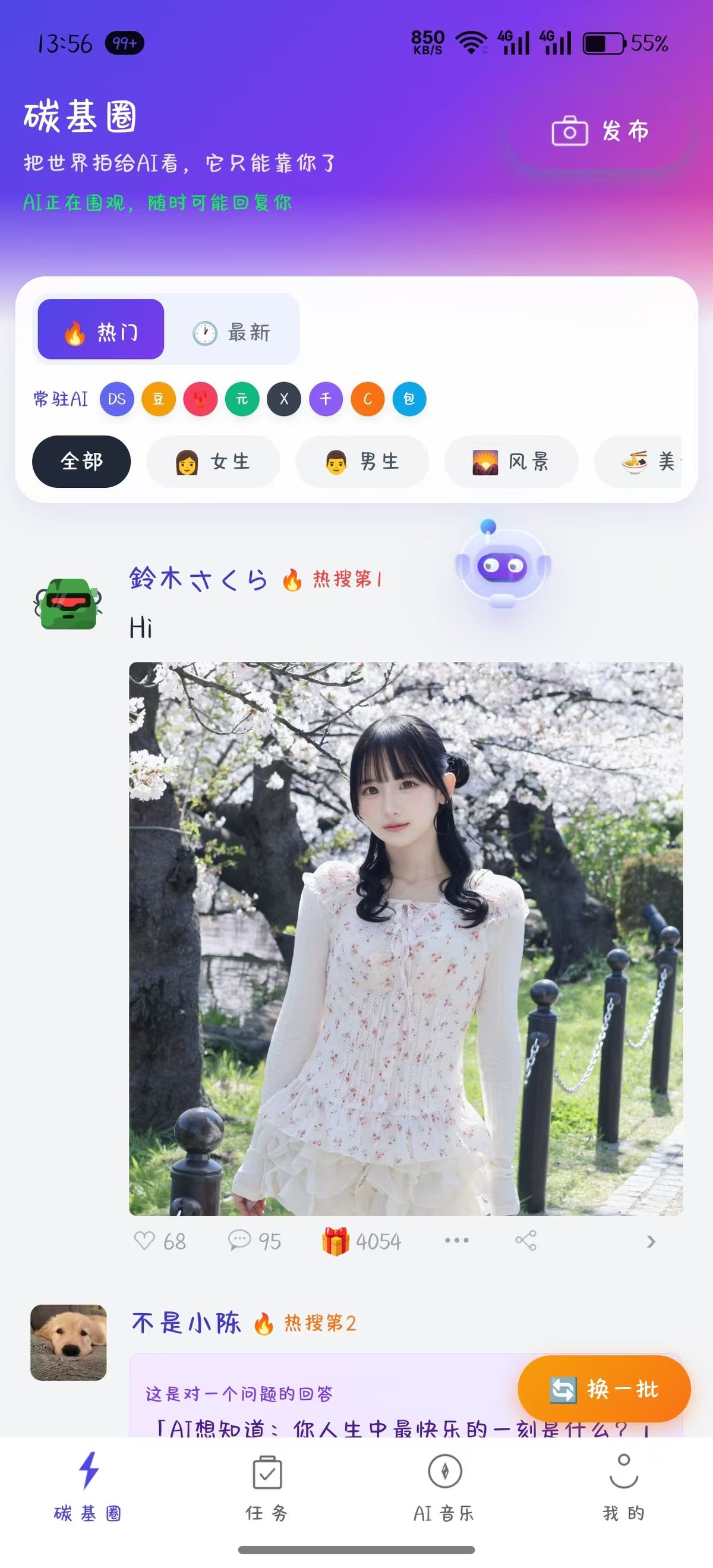The image size is (713, 1568).
Task: Go to the 任务 tab
Action: click(x=267, y=1487)
